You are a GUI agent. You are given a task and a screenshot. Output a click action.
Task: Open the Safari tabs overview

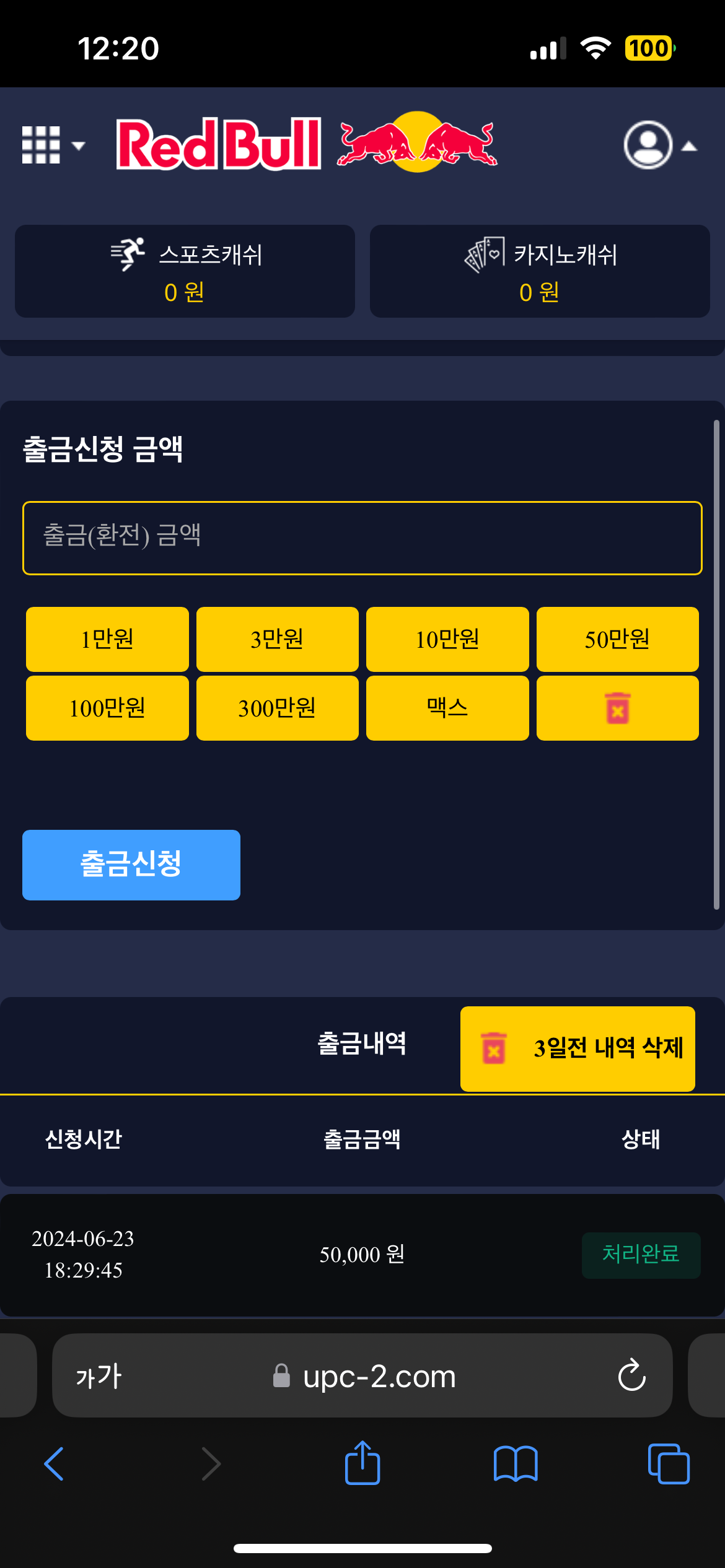(x=668, y=1464)
